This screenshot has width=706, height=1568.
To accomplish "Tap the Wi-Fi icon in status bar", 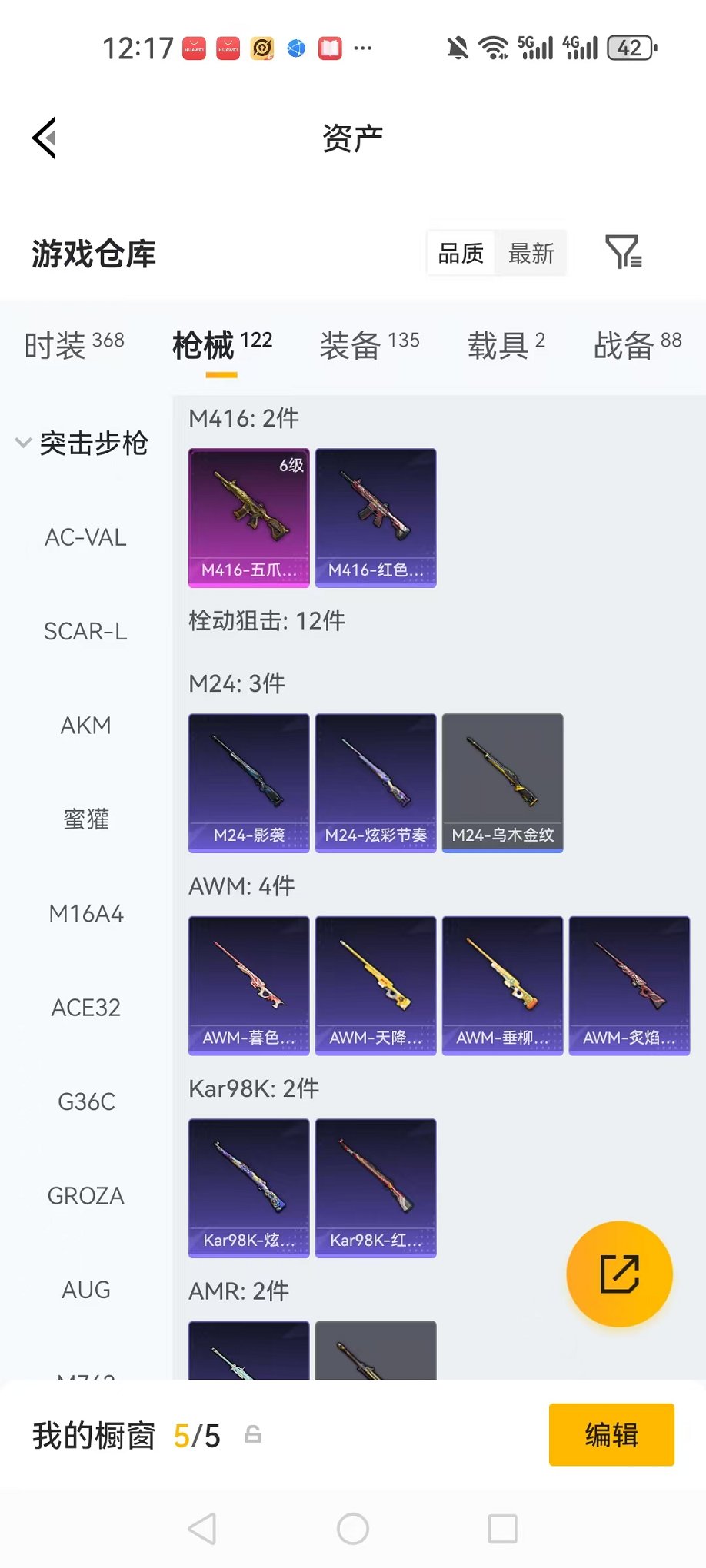I will tap(493, 48).
